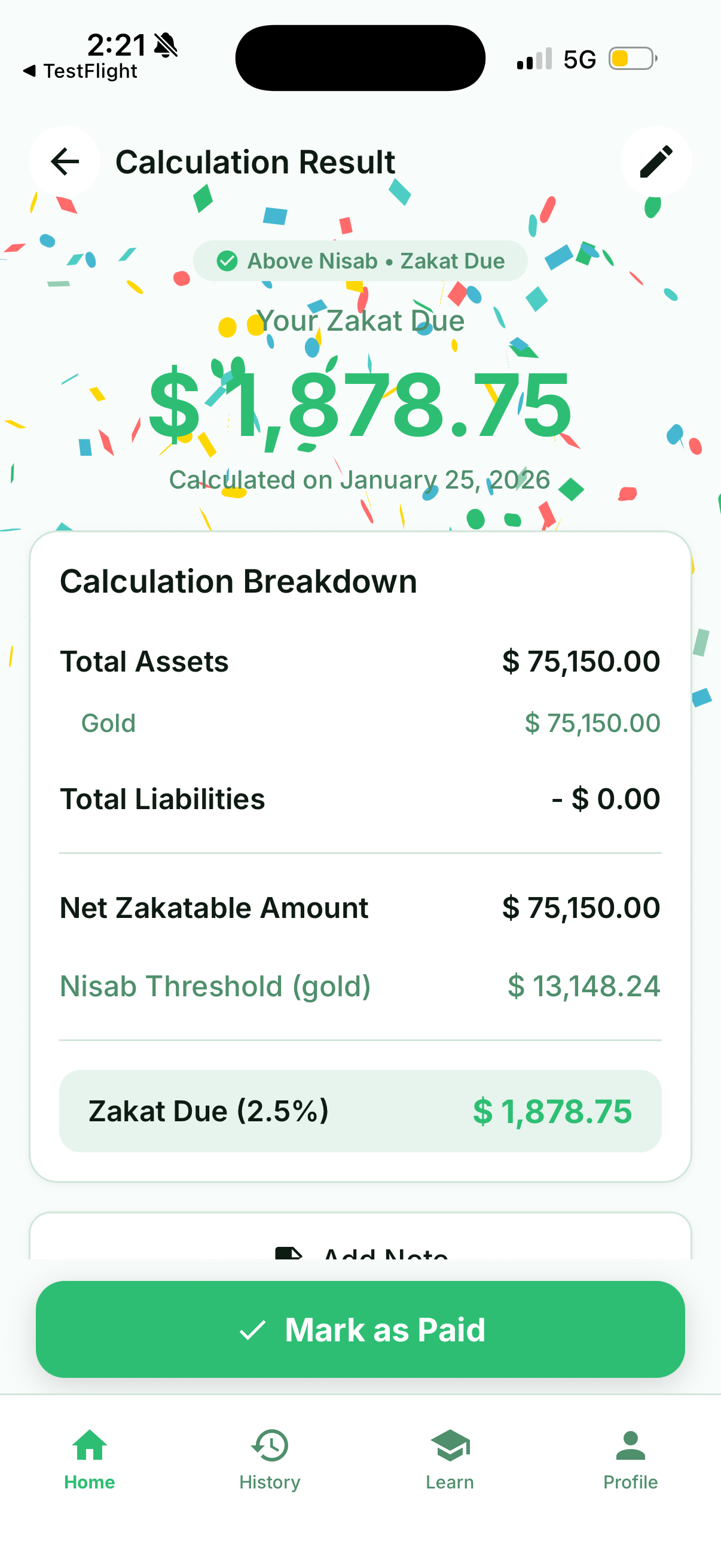The width and height of the screenshot is (721, 1568).
Task: Tap the Nisab Threshold (gold) row
Action: click(360, 986)
